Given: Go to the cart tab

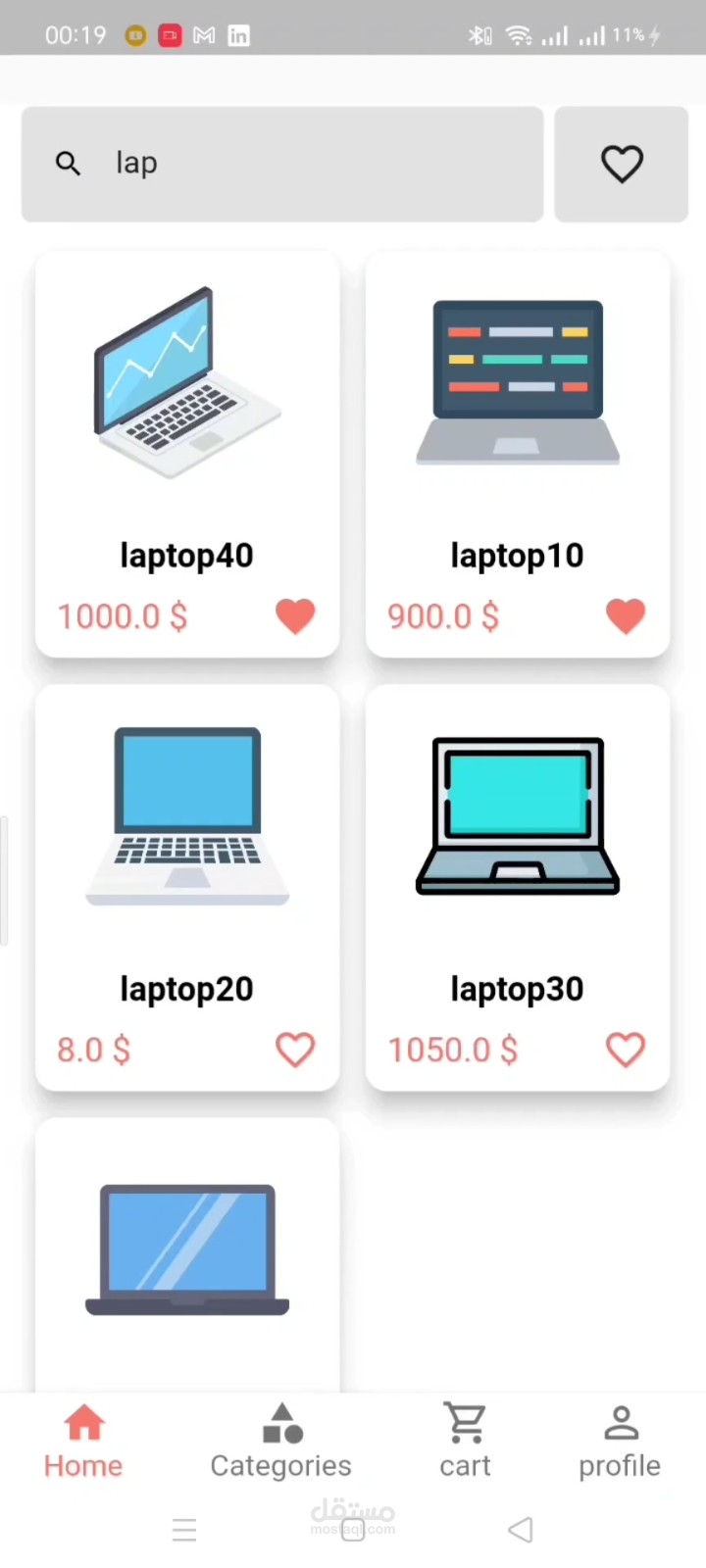Looking at the screenshot, I should pyautogui.click(x=465, y=1442).
